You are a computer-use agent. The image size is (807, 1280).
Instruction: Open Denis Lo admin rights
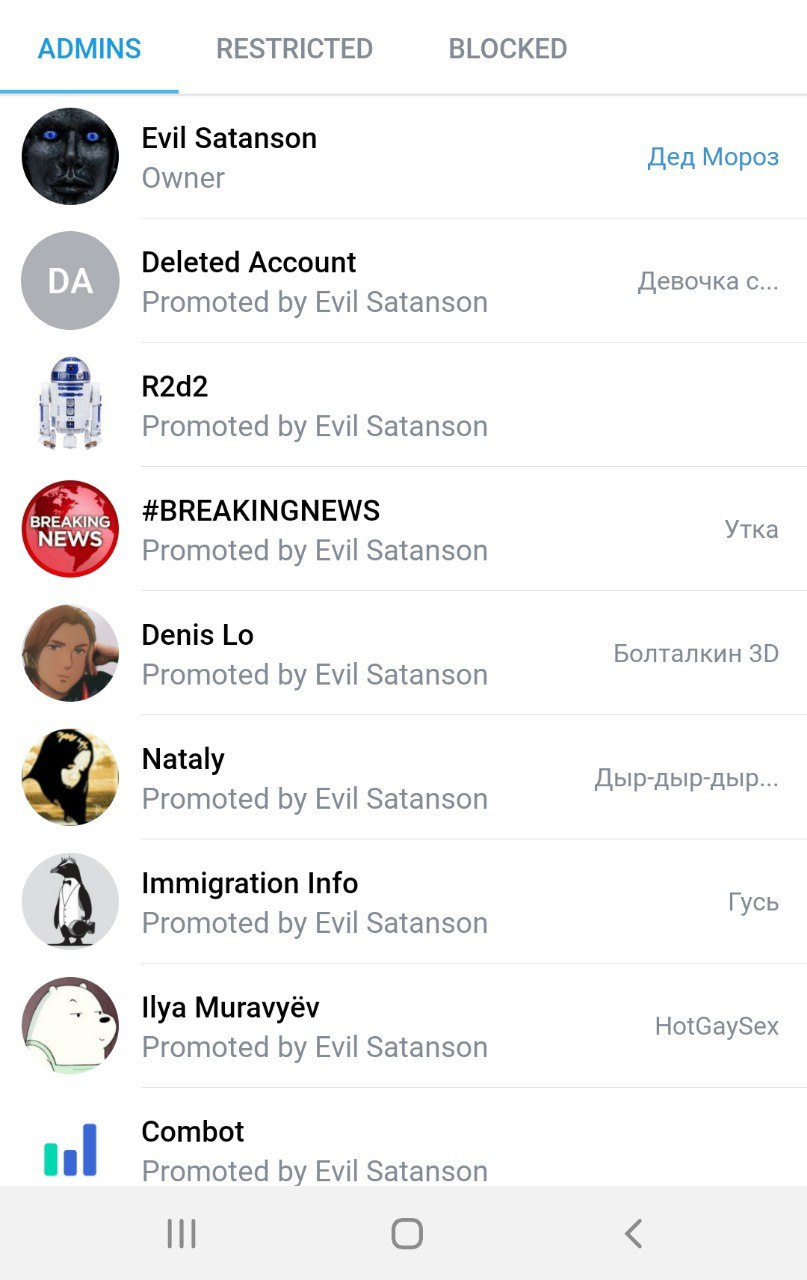400,653
